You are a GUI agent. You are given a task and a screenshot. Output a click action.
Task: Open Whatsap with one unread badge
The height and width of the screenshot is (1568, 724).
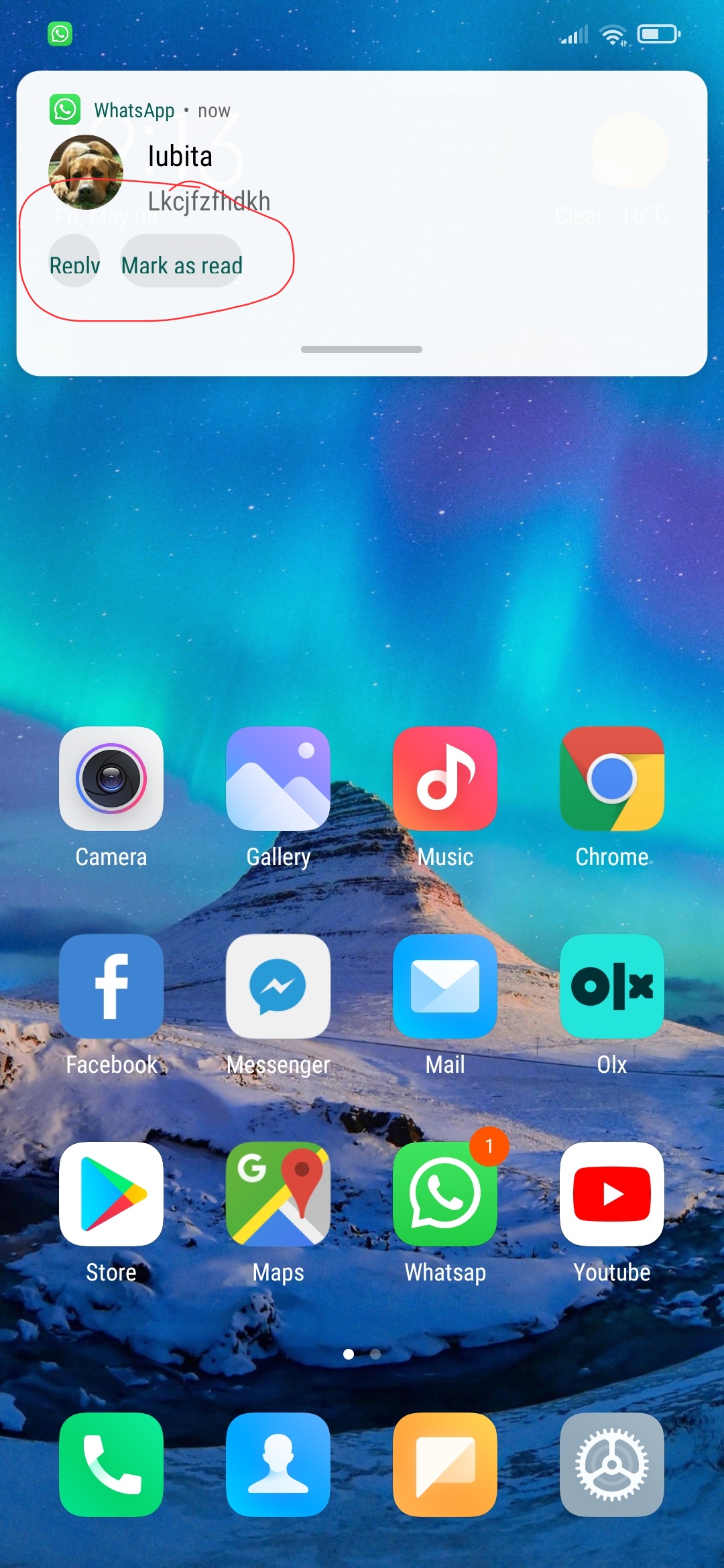click(x=445, y=1194)
